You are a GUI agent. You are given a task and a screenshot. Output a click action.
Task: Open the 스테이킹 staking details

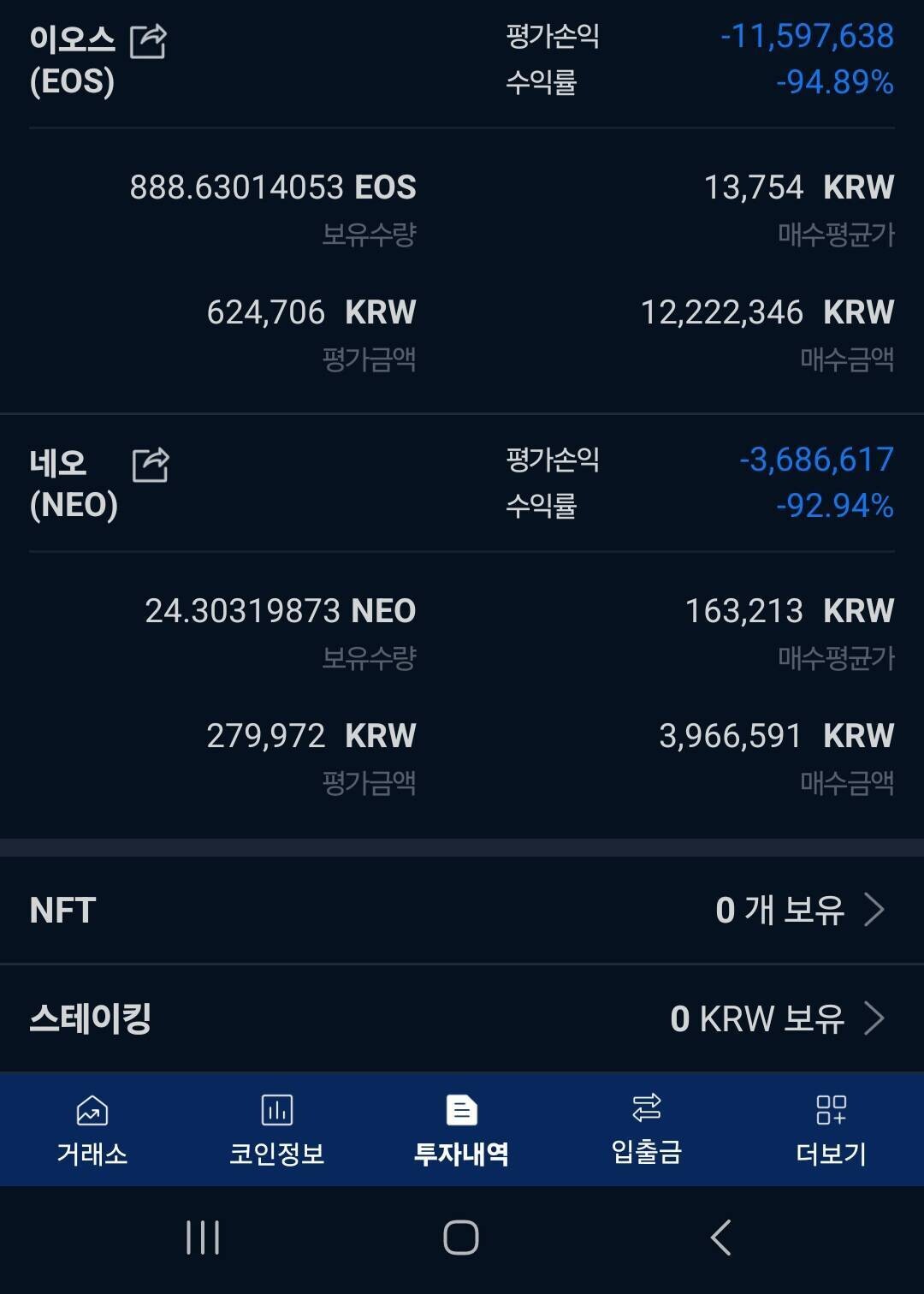(462, 1018)
